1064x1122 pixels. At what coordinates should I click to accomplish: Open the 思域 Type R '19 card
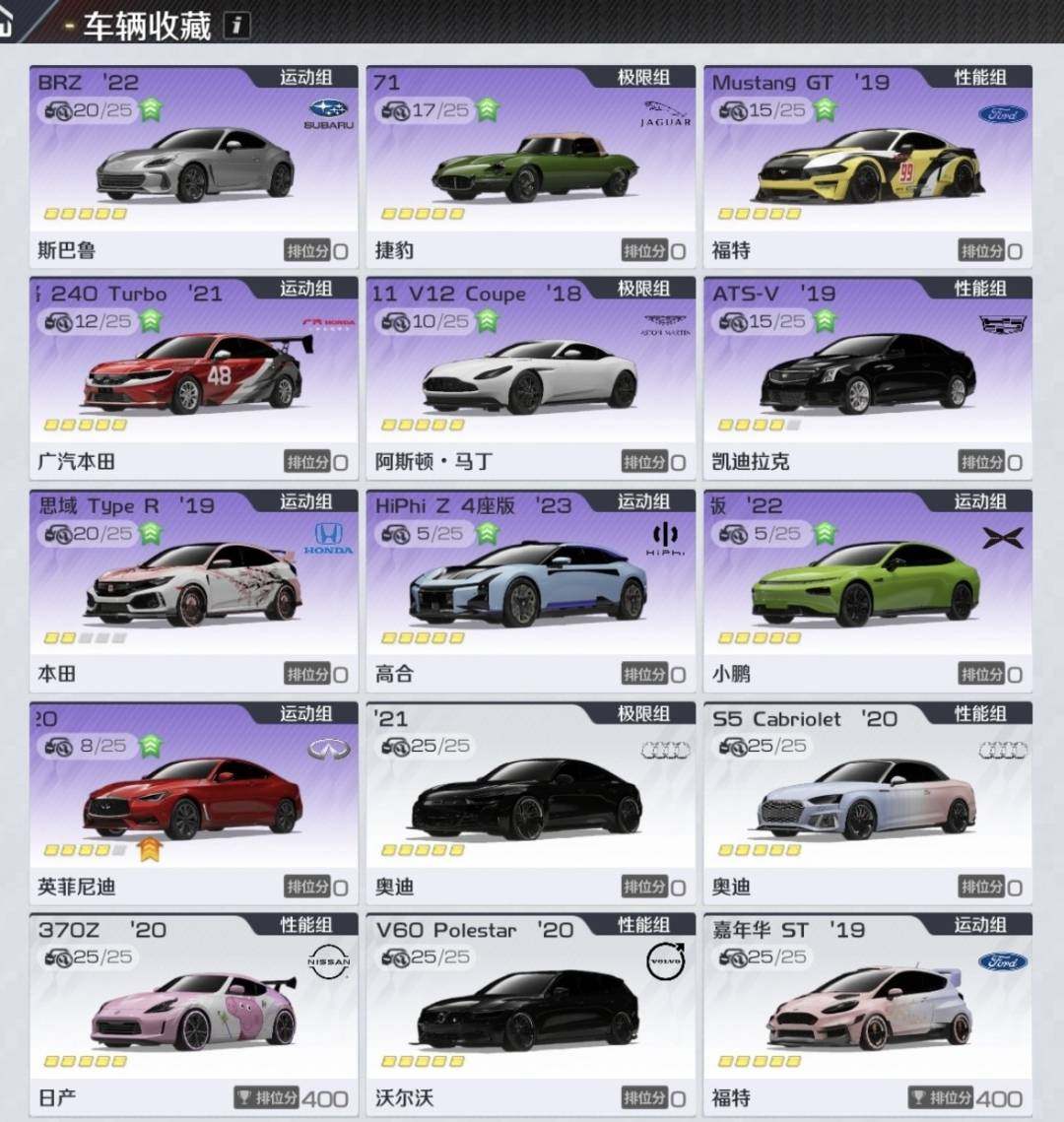pyautogui.click(x=194, y=589)
